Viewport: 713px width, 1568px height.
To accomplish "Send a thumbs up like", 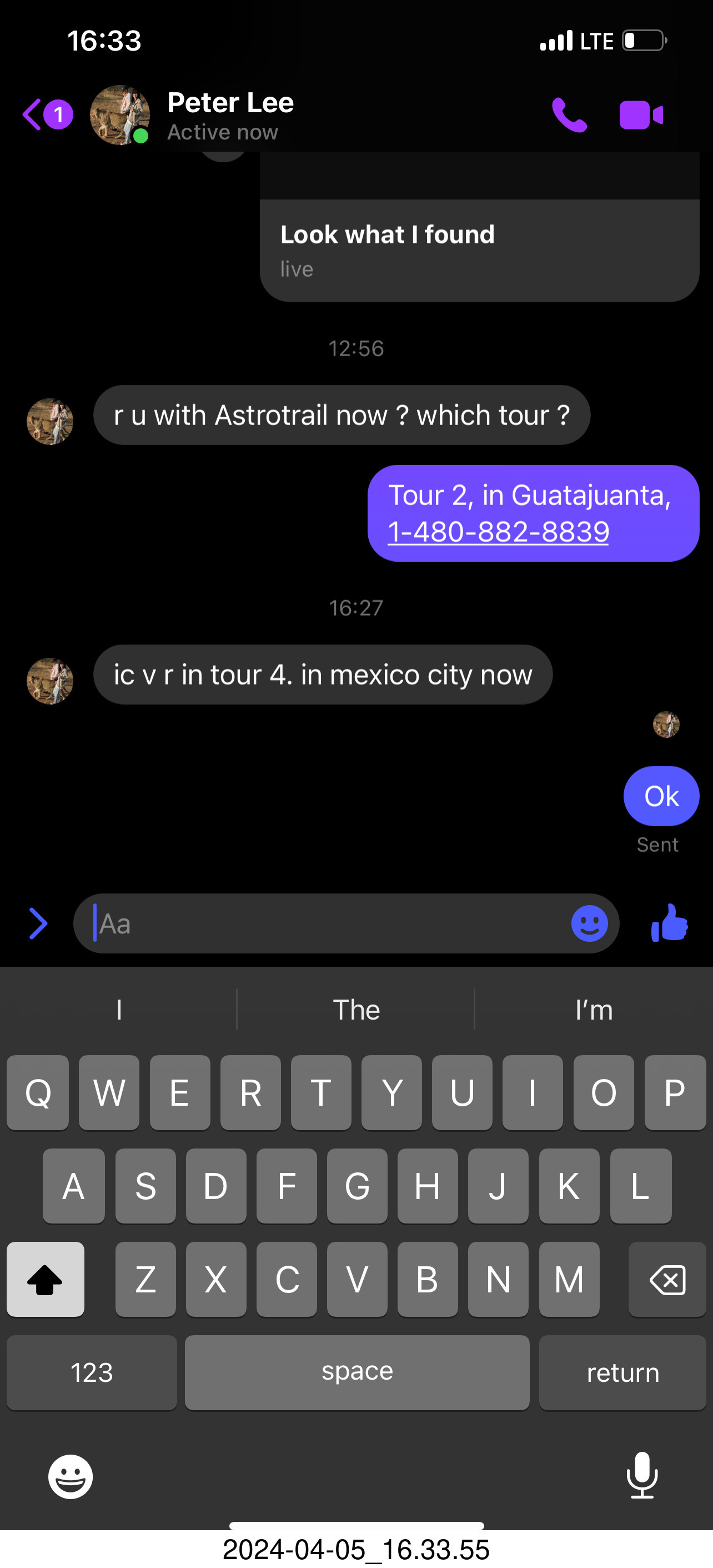I will point(669,923).
